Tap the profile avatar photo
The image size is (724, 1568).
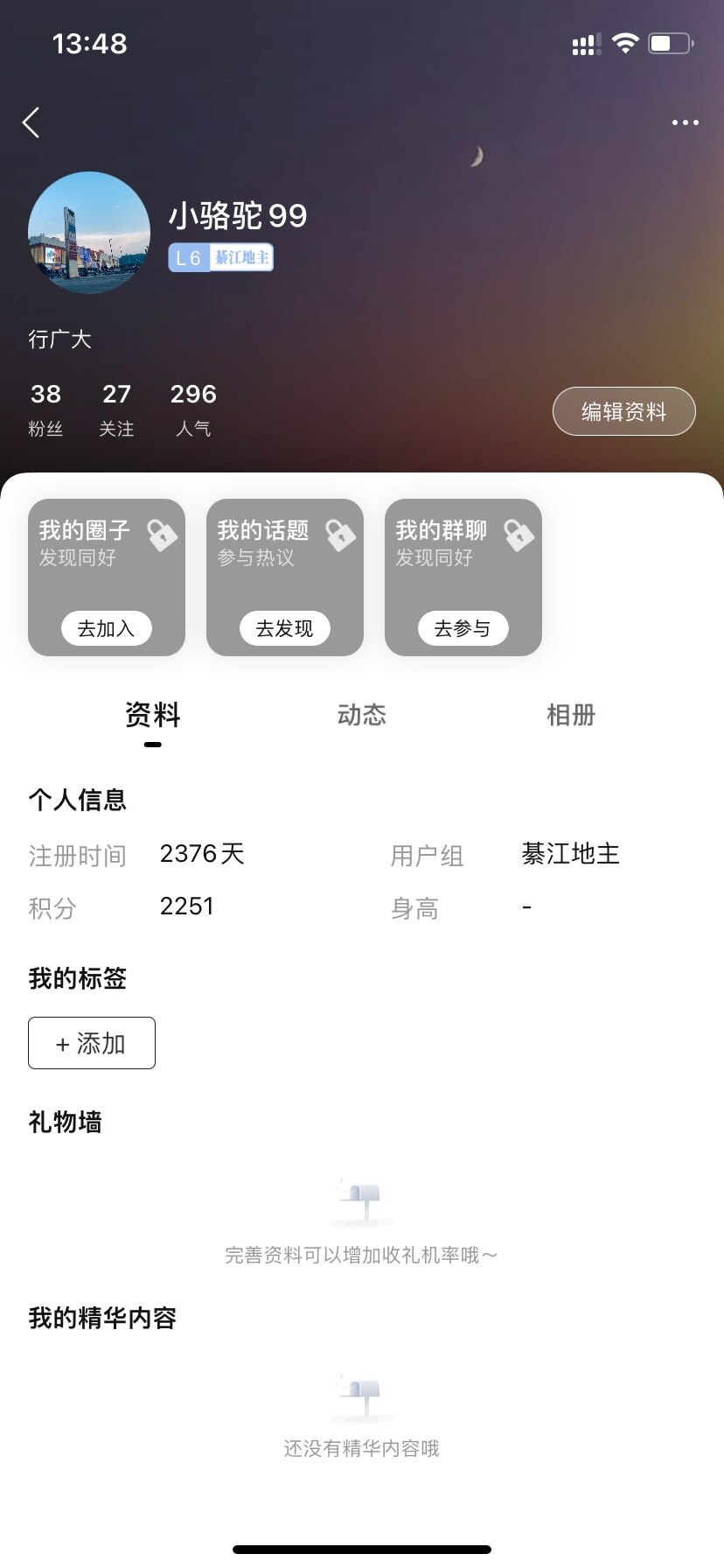89,233
